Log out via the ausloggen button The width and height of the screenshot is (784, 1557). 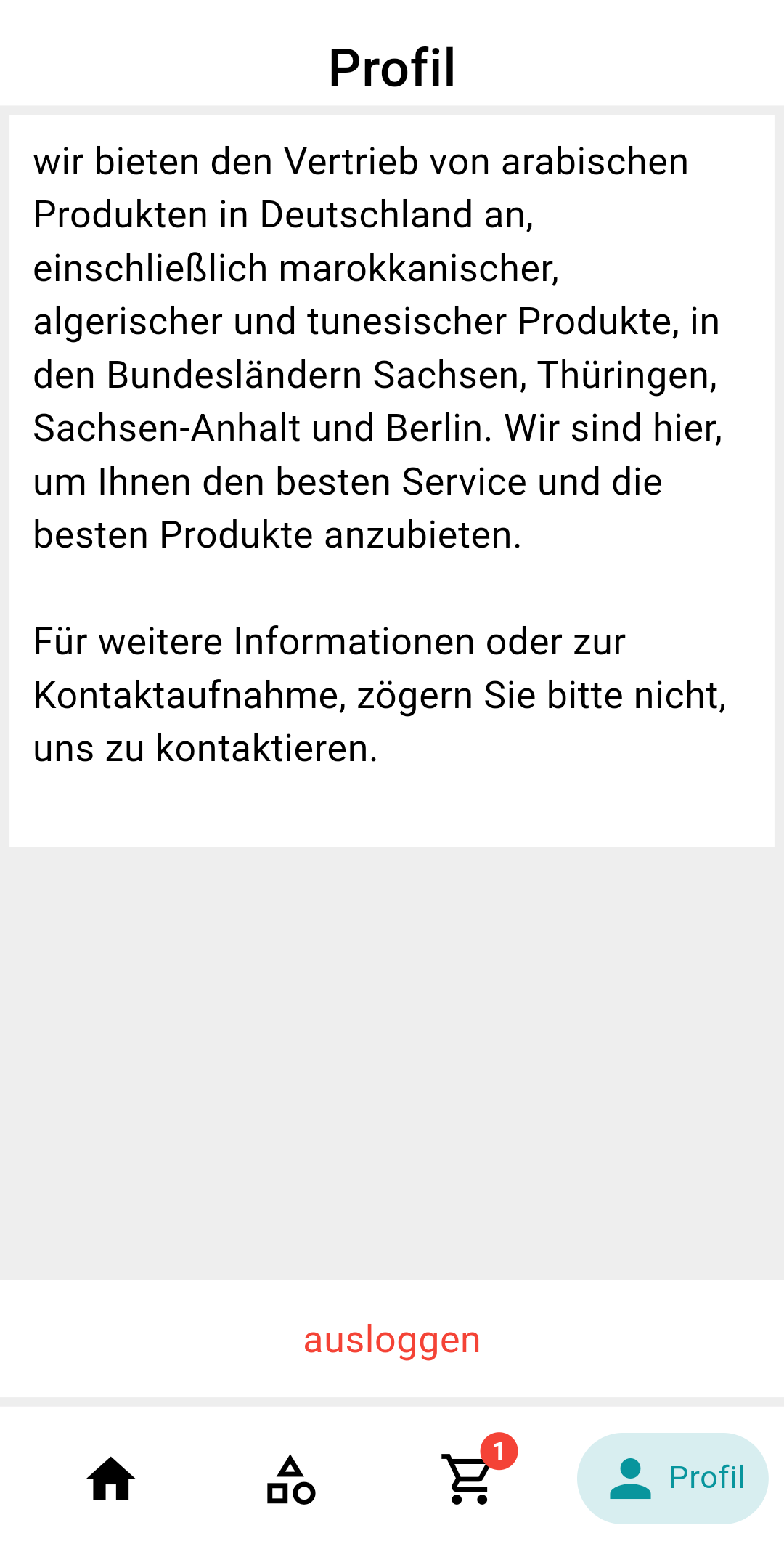coord(392,1340)
